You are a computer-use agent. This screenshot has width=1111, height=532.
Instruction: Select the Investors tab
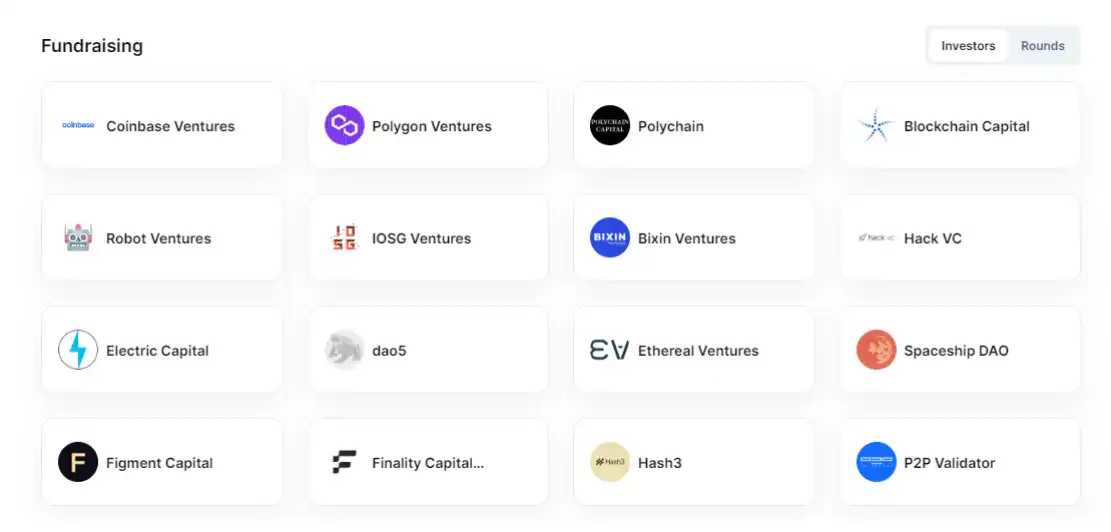(x=967, y=46)
